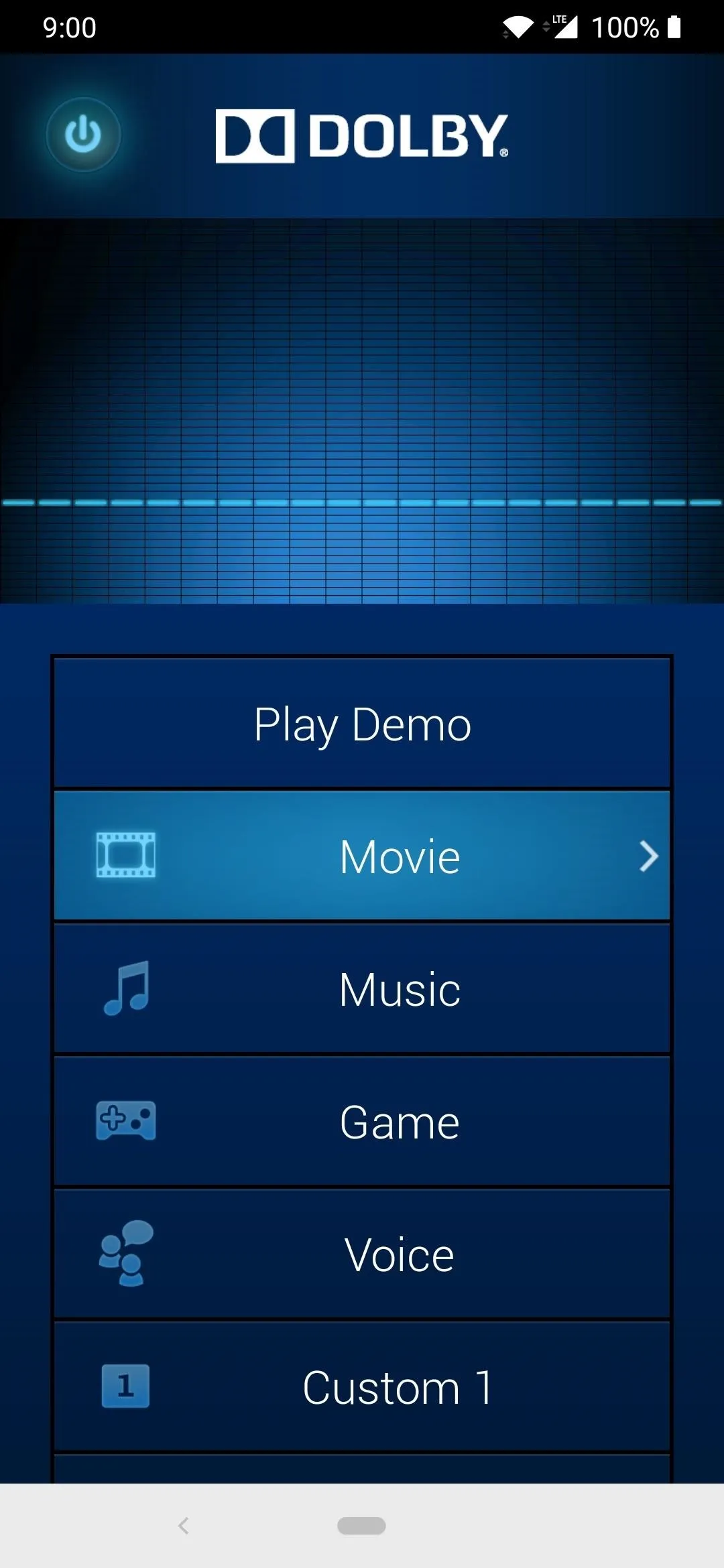Choose the Voice profile
This screenshot has width=724, height=1568.
pyautogui.click(x=362, y=1254)
